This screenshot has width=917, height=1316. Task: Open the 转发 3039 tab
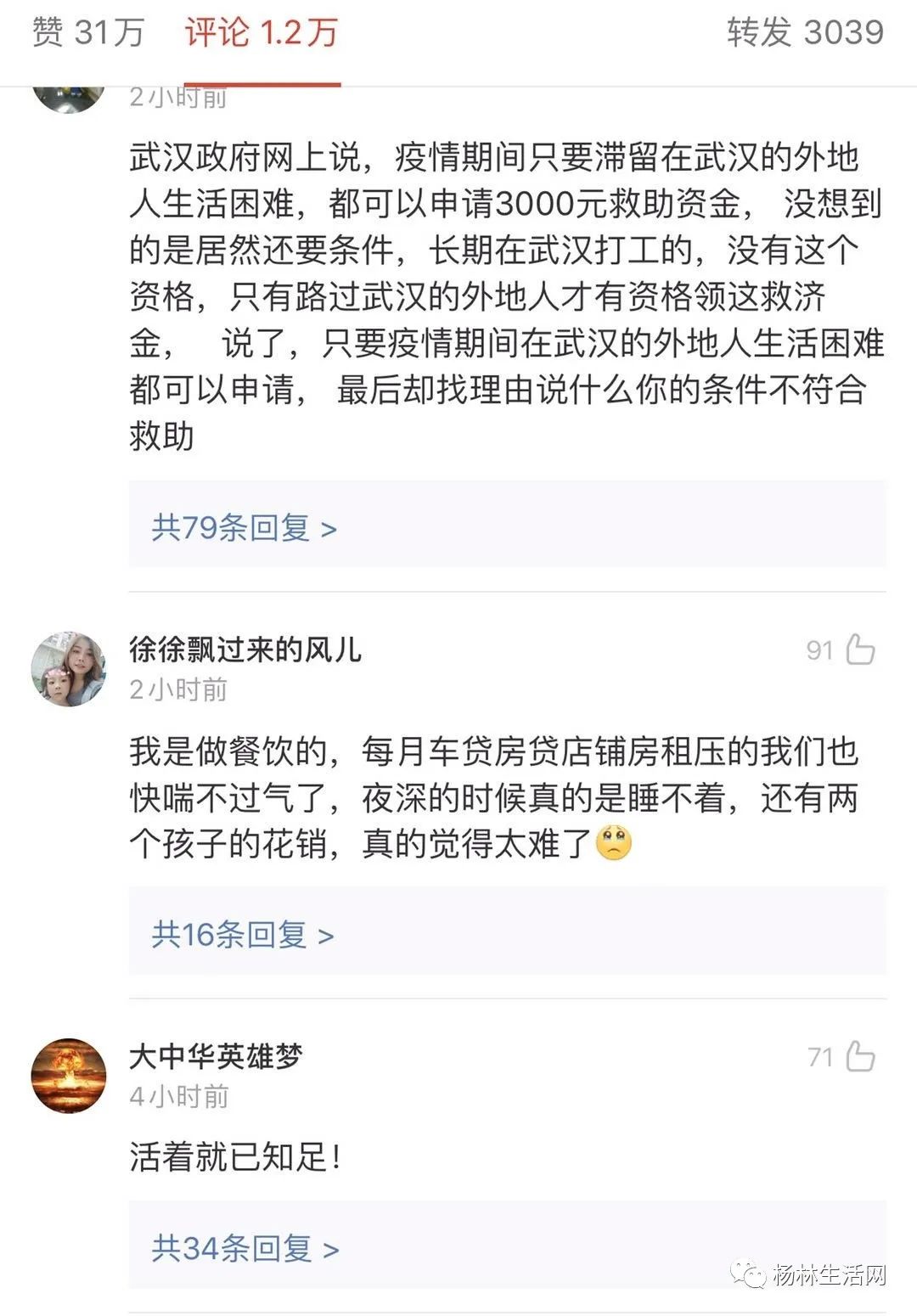coord(805,33)
